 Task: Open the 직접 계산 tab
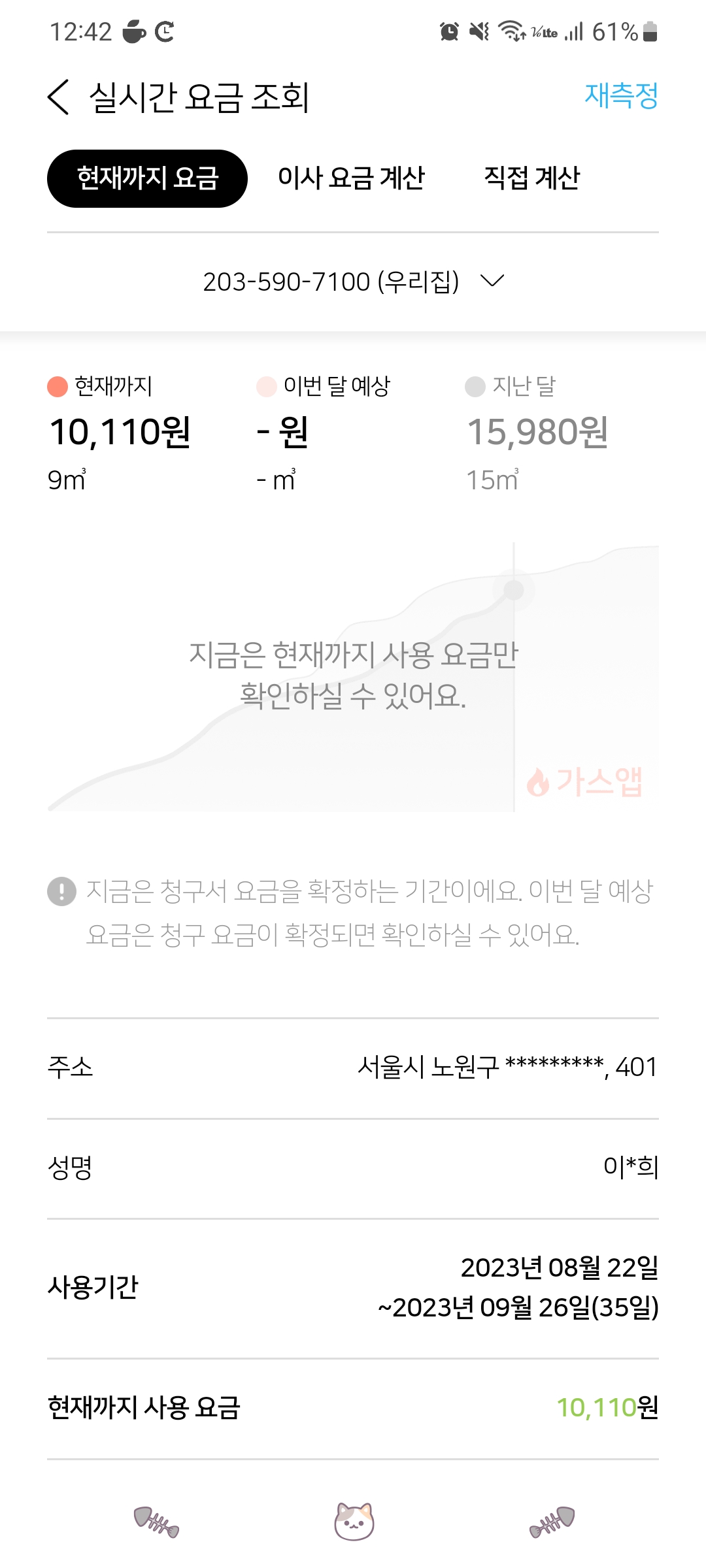tap(531, 178)
